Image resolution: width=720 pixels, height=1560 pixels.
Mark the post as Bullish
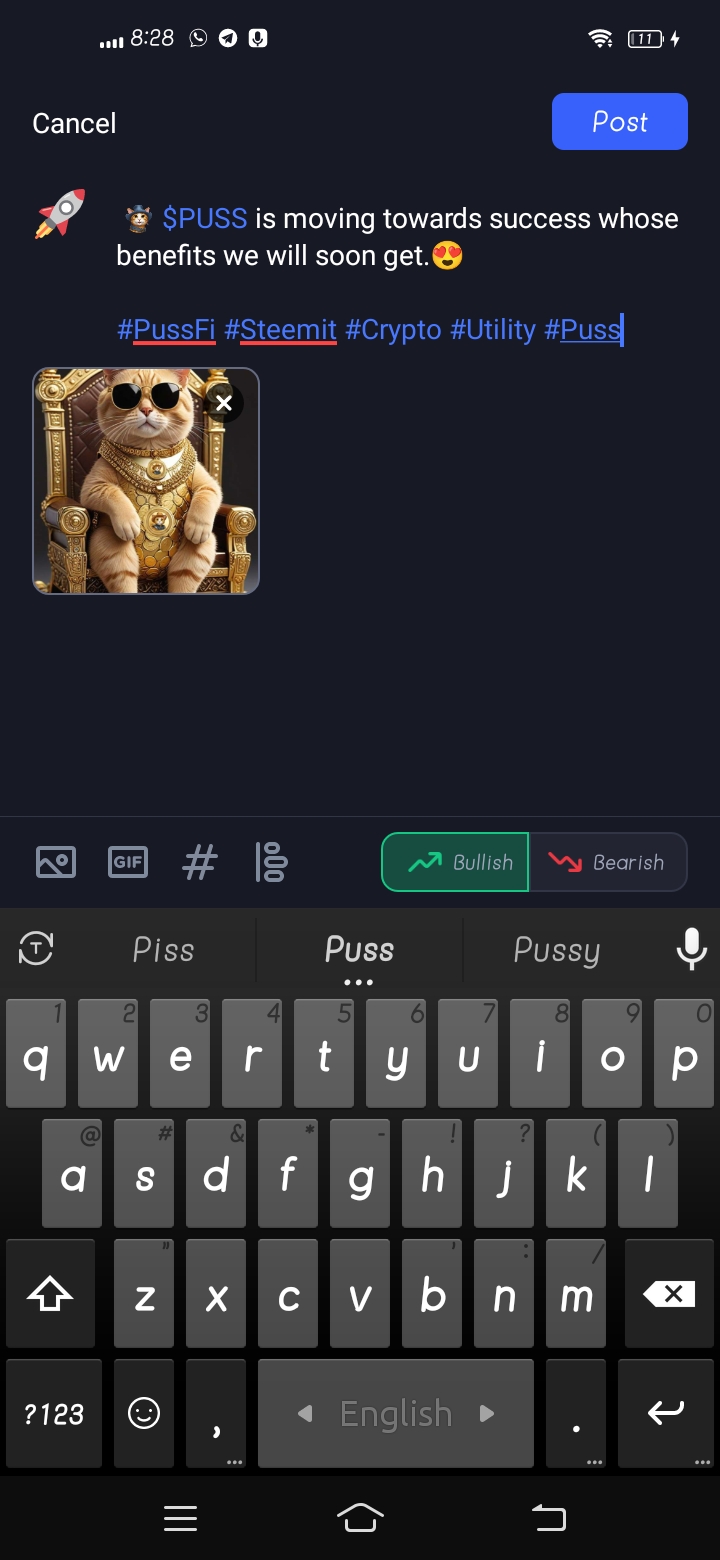tap(455, 862)
